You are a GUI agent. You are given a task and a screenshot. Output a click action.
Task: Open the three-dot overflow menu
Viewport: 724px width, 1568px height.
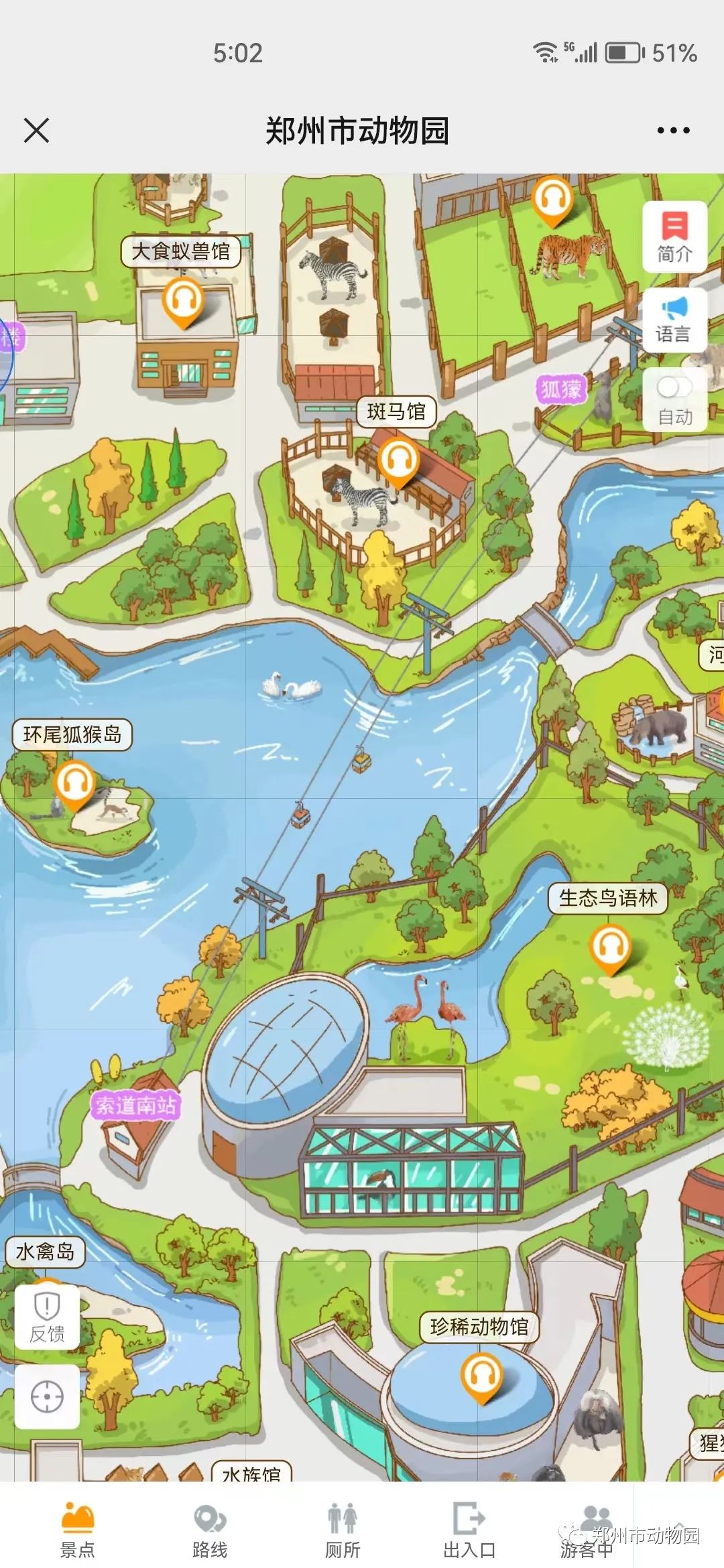(673, 130)
